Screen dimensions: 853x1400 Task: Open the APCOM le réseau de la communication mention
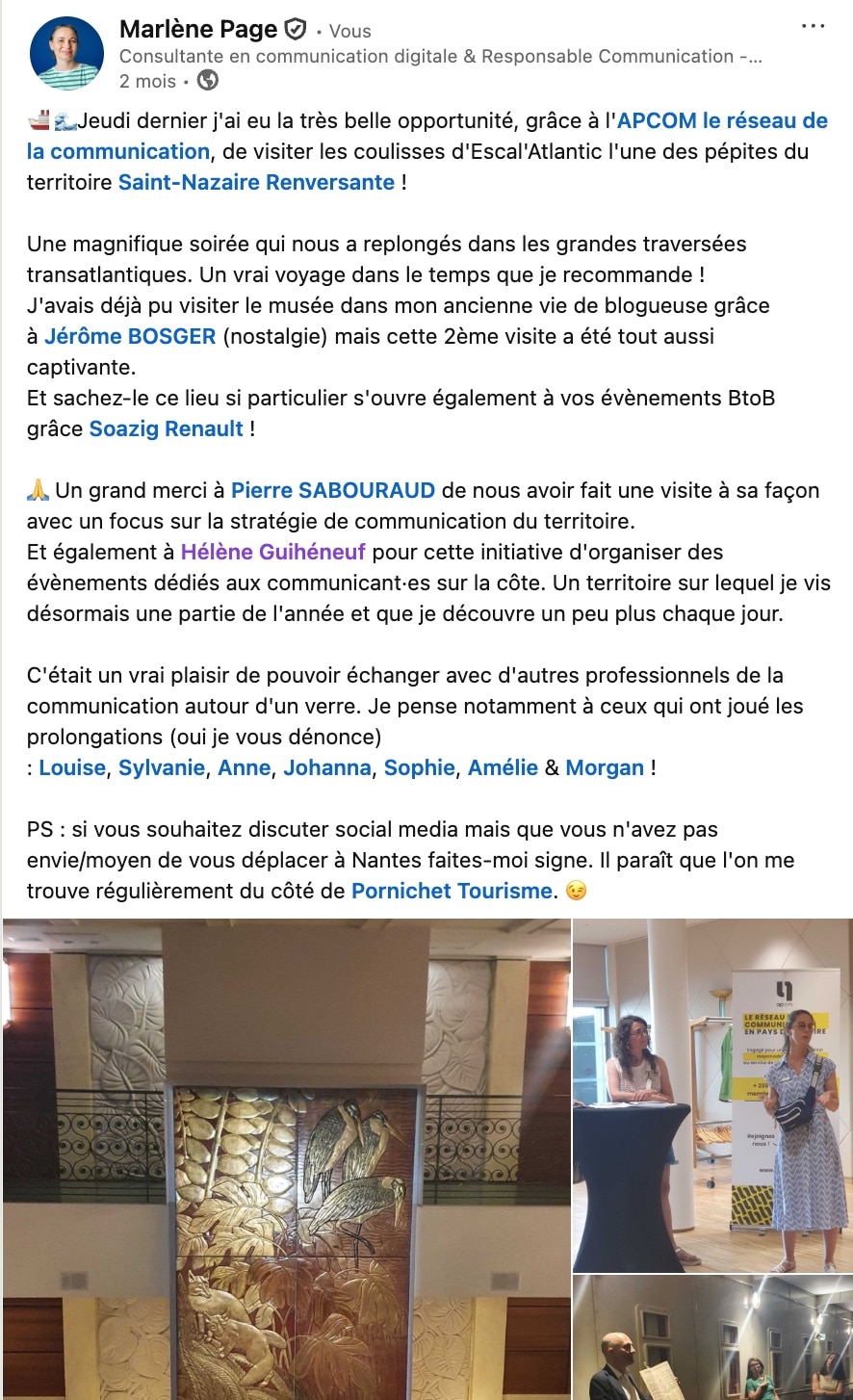pos(427,136)
